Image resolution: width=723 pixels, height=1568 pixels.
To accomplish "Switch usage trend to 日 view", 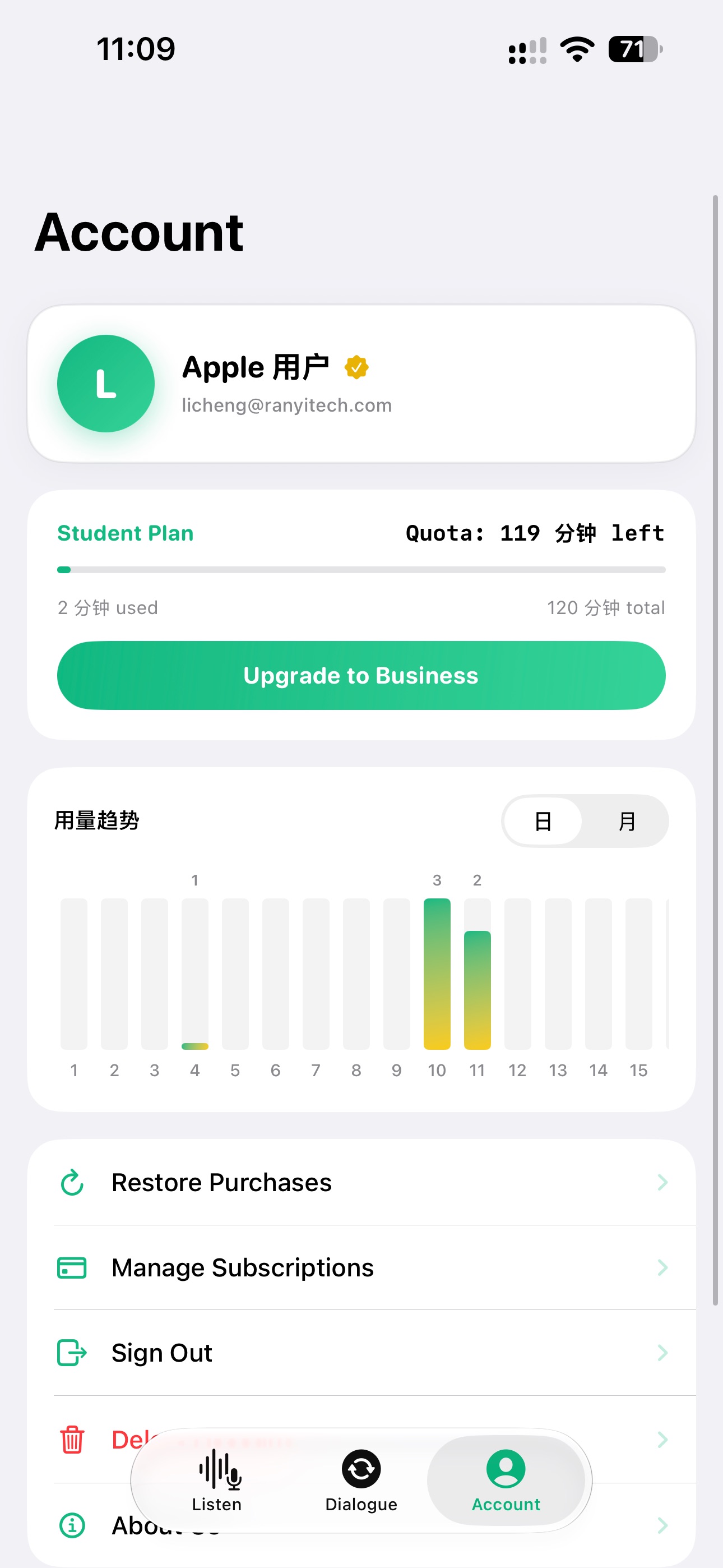I will click(543, 821).
